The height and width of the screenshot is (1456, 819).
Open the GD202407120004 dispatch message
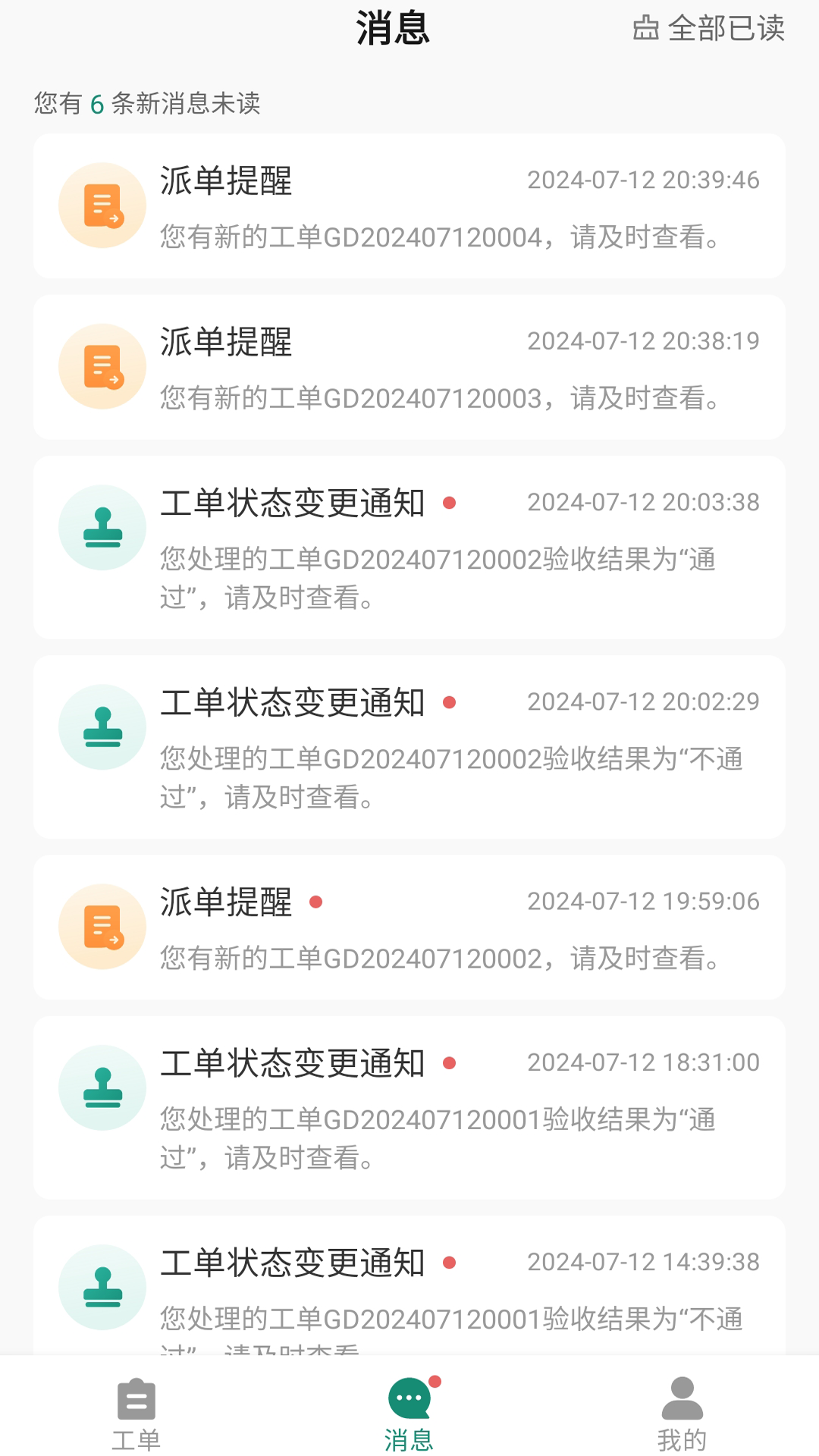[409, 205]
